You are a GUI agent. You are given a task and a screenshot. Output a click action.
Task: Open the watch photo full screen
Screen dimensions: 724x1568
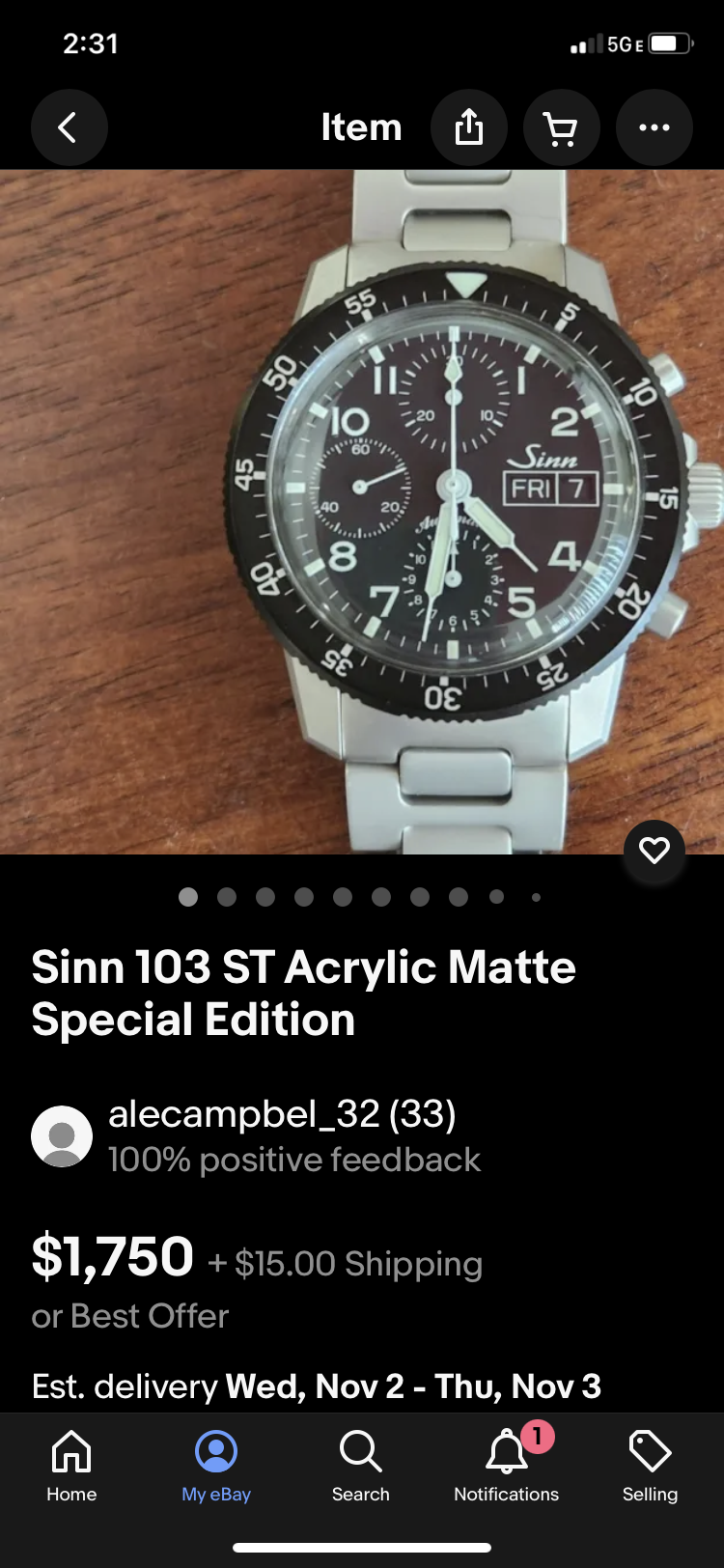click(361, 512)
